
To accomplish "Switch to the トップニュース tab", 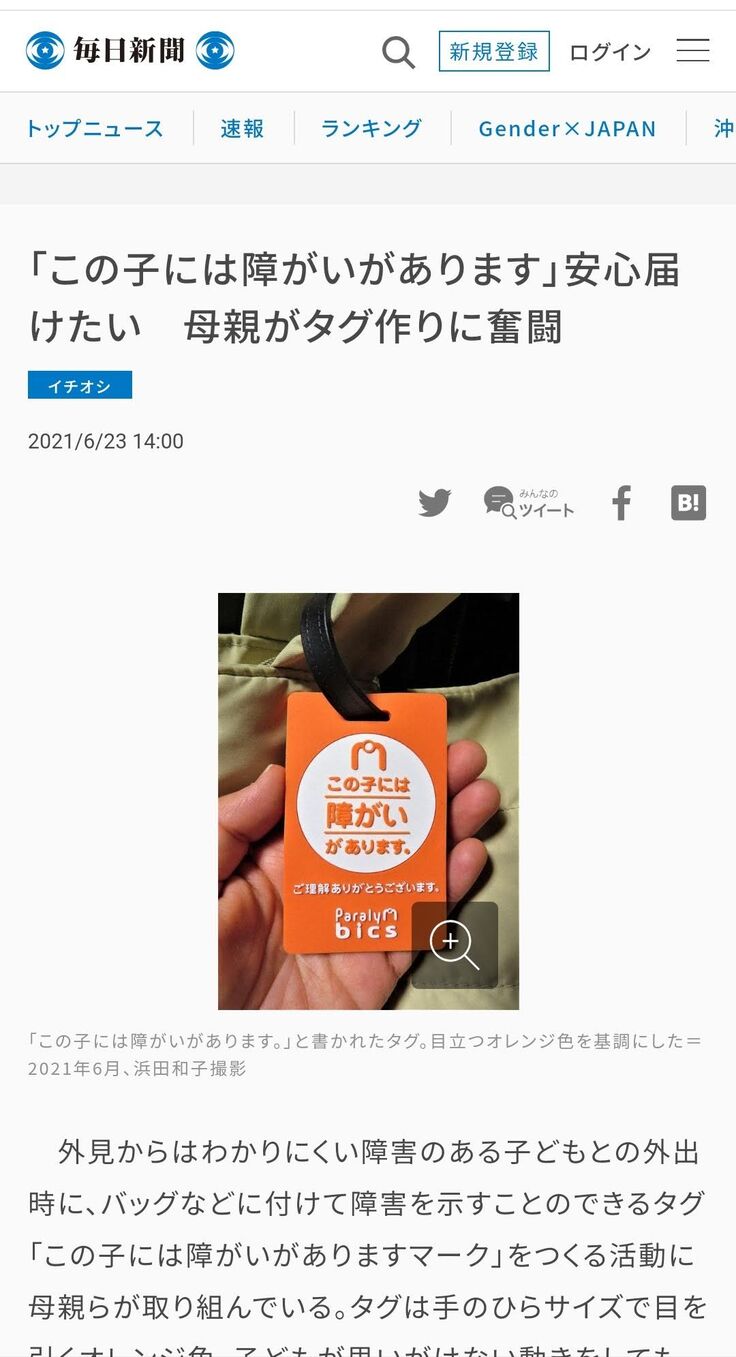I will pos(94,128).
